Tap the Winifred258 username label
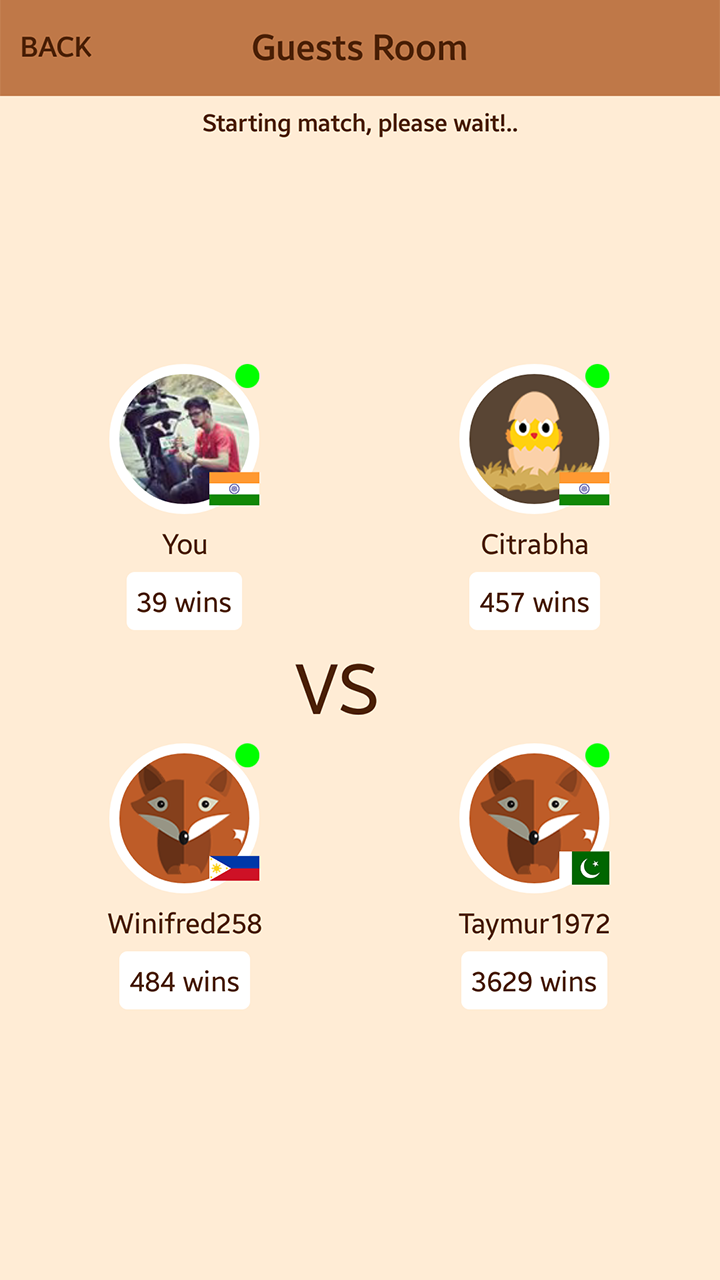720x1280 pixels. (184, 922)
